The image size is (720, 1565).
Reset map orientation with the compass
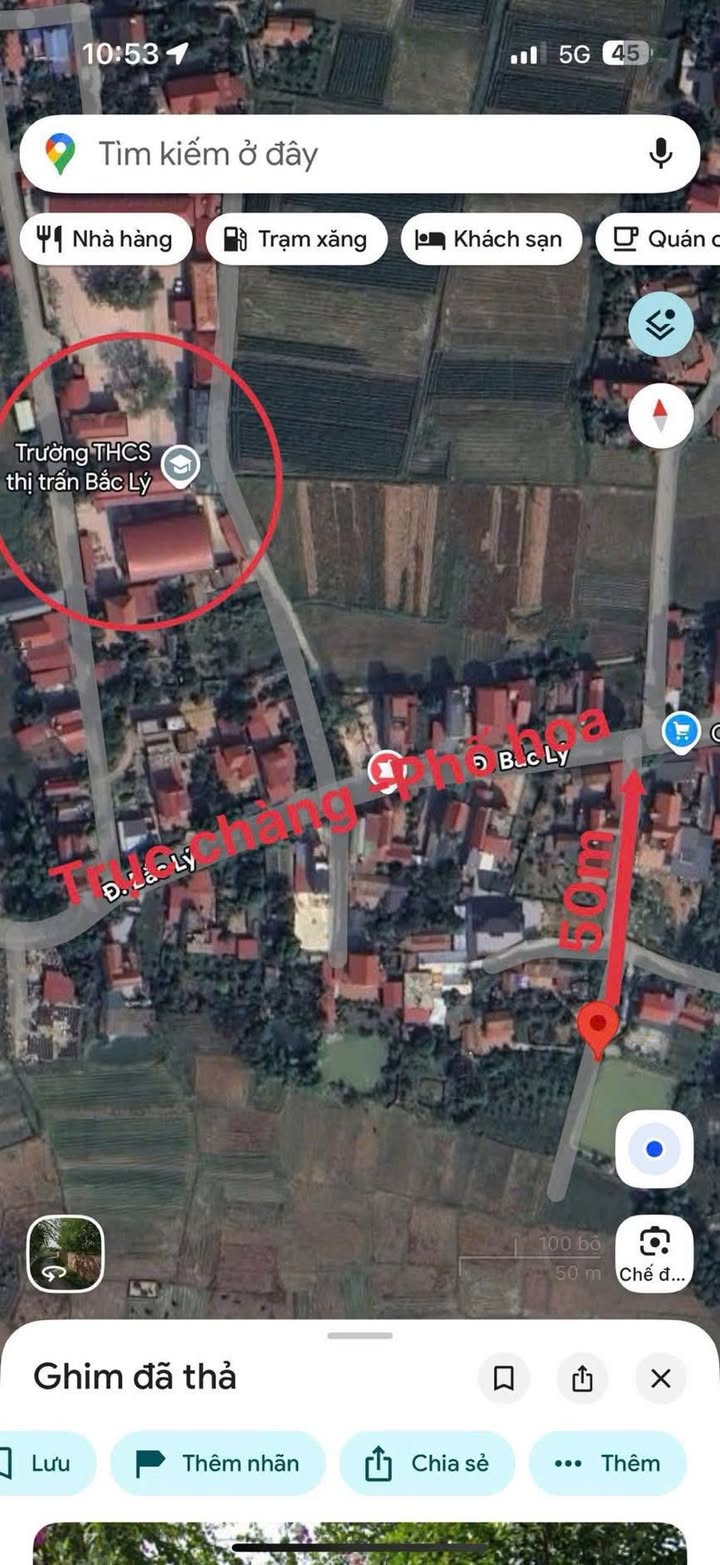[660, 414]
